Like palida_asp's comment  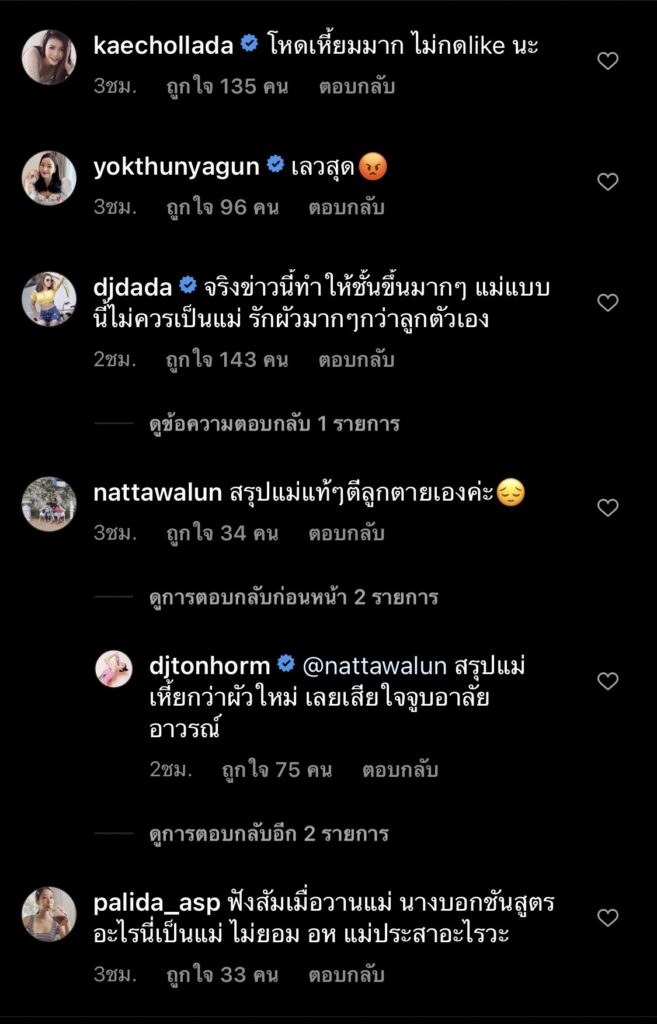point(607,917)
